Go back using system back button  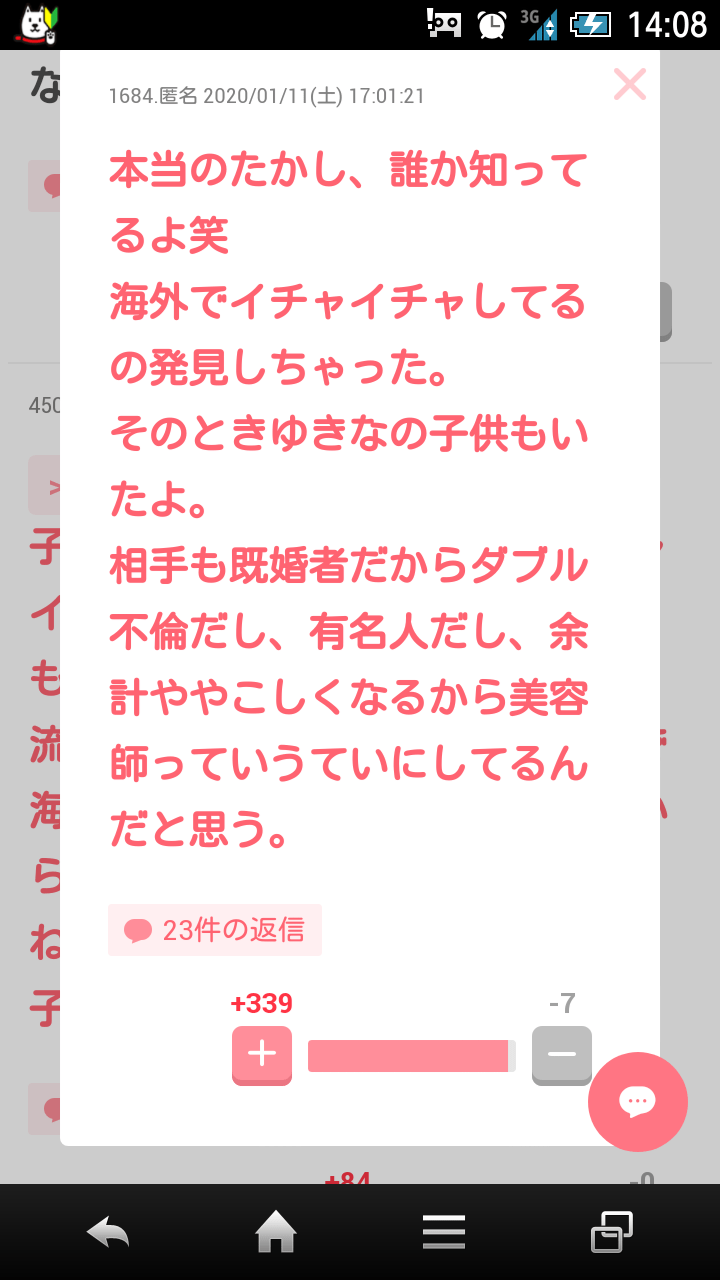pos(108,1232)
